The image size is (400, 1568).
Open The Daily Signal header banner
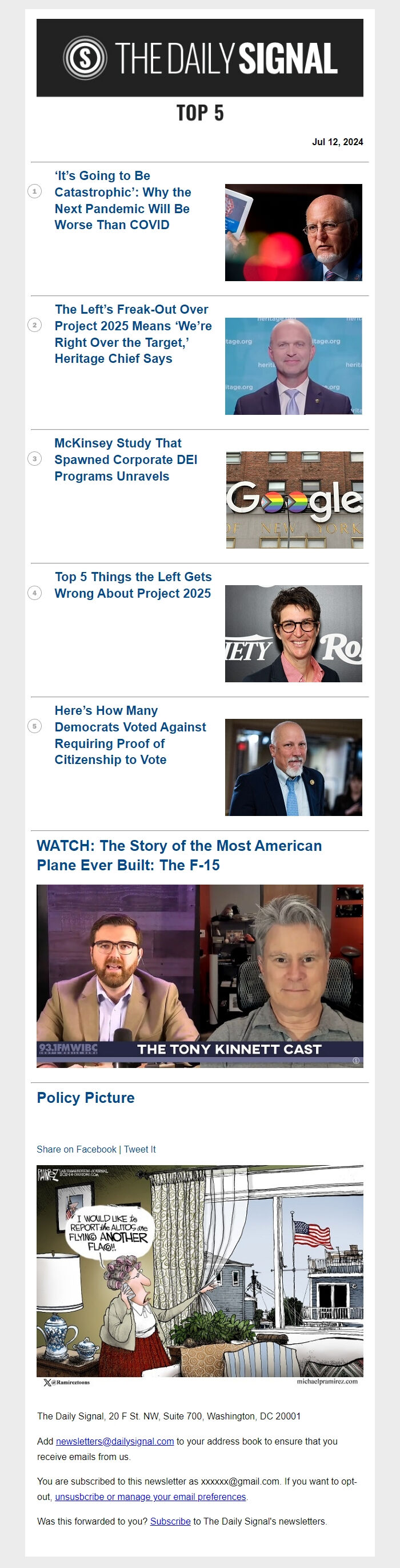[x=199, y=58]
